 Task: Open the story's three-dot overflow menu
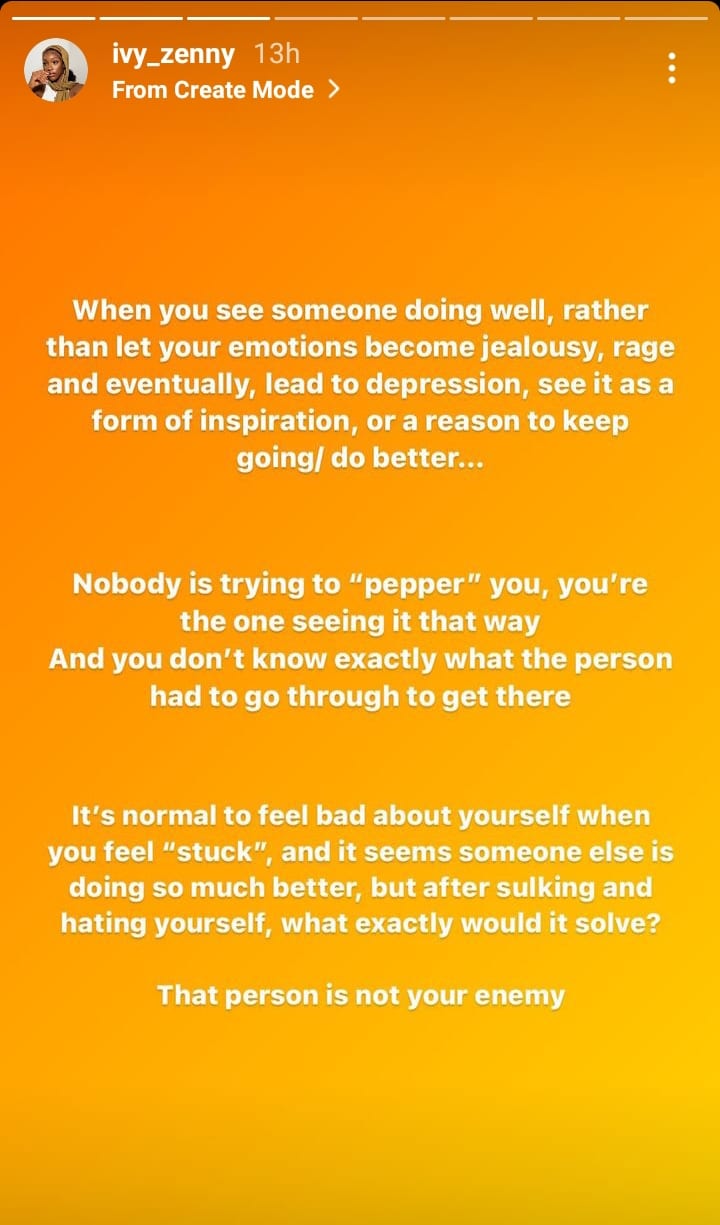672,67
